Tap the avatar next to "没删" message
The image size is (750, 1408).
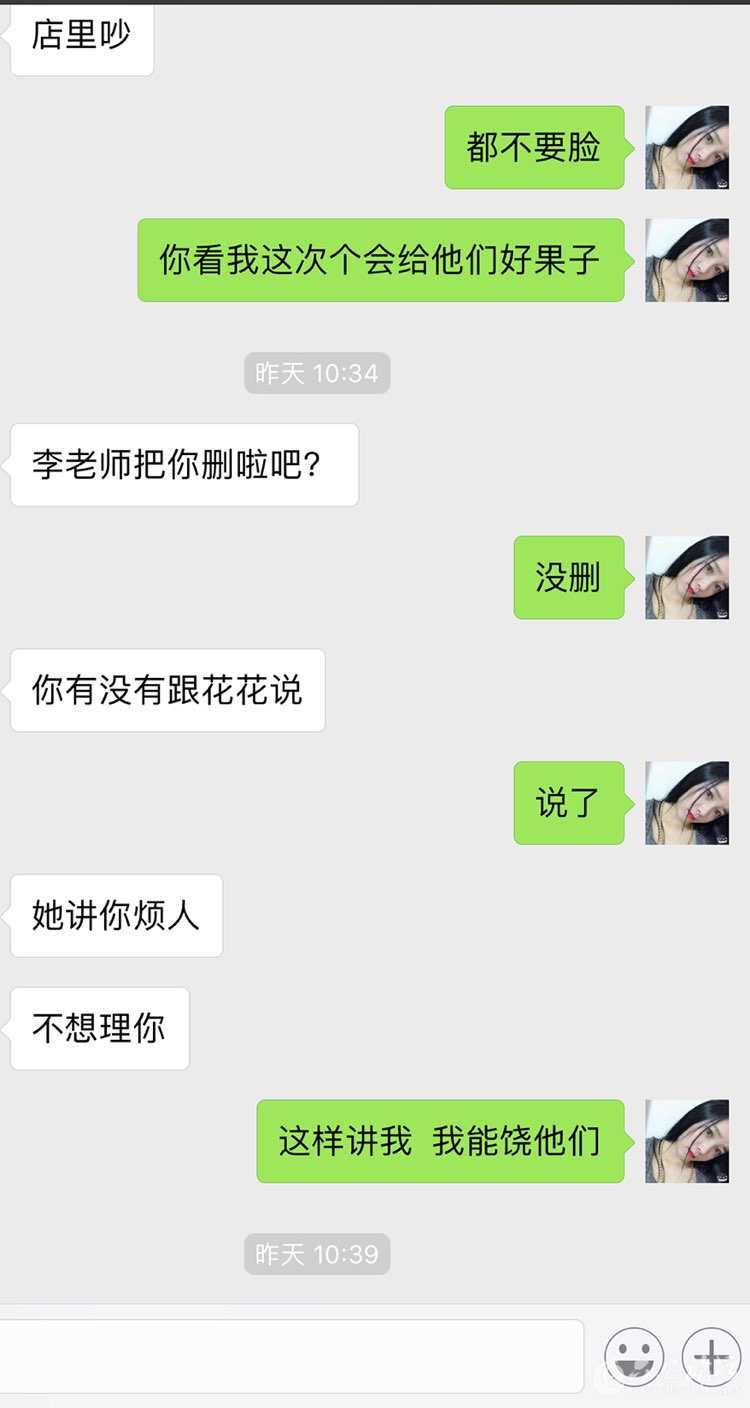(x=687, y=577)
